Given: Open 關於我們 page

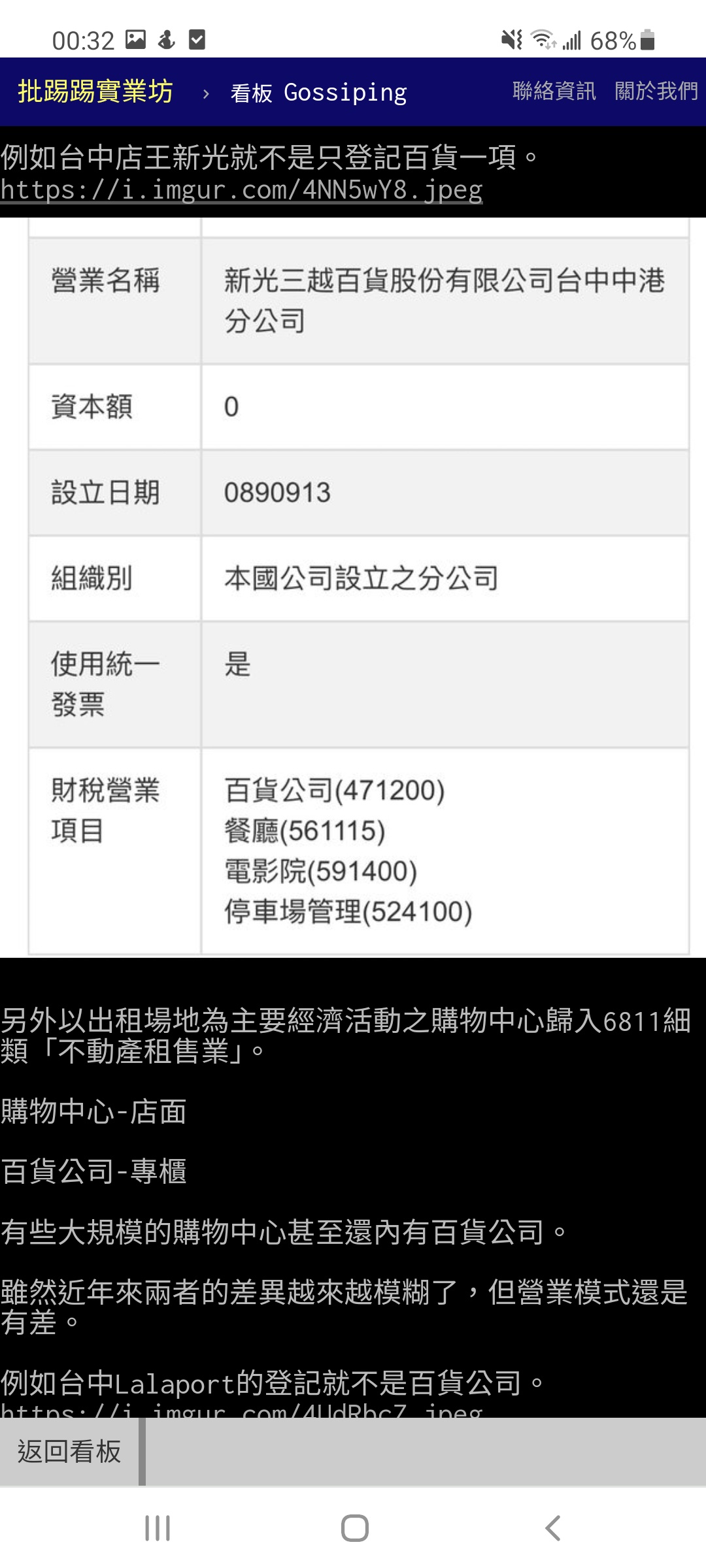Looking at the screenshot, I should 656,91.
